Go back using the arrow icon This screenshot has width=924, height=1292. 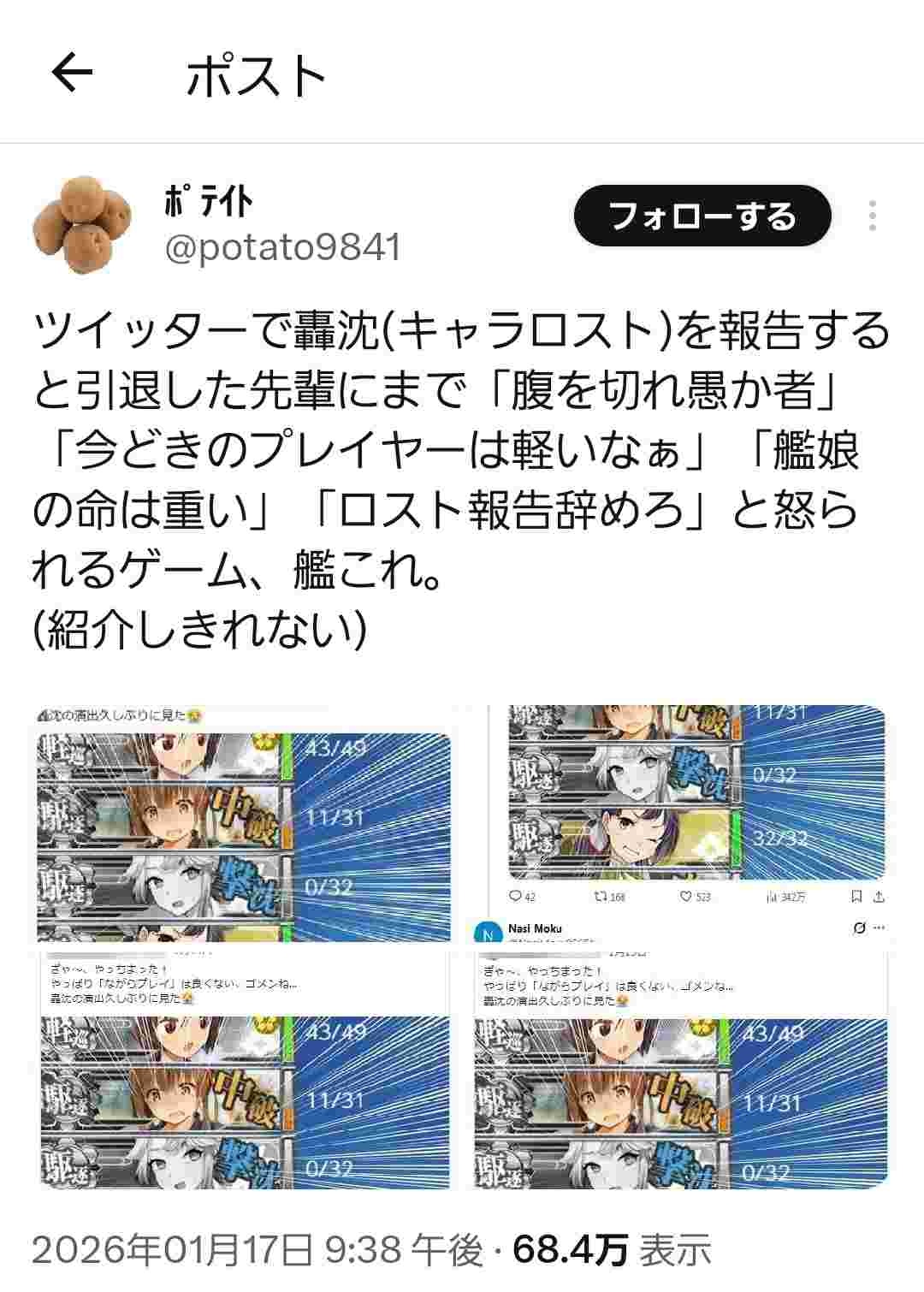(72, 74)
